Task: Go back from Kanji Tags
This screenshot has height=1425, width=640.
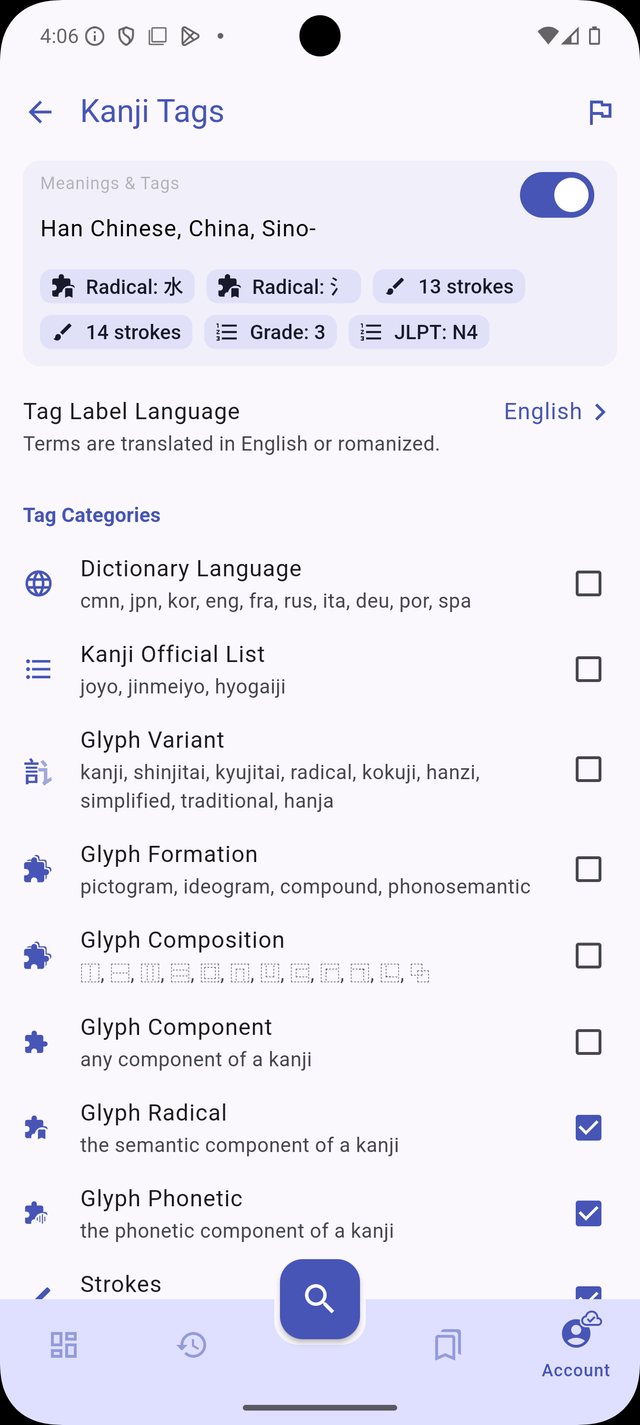Action: point(40,112)
